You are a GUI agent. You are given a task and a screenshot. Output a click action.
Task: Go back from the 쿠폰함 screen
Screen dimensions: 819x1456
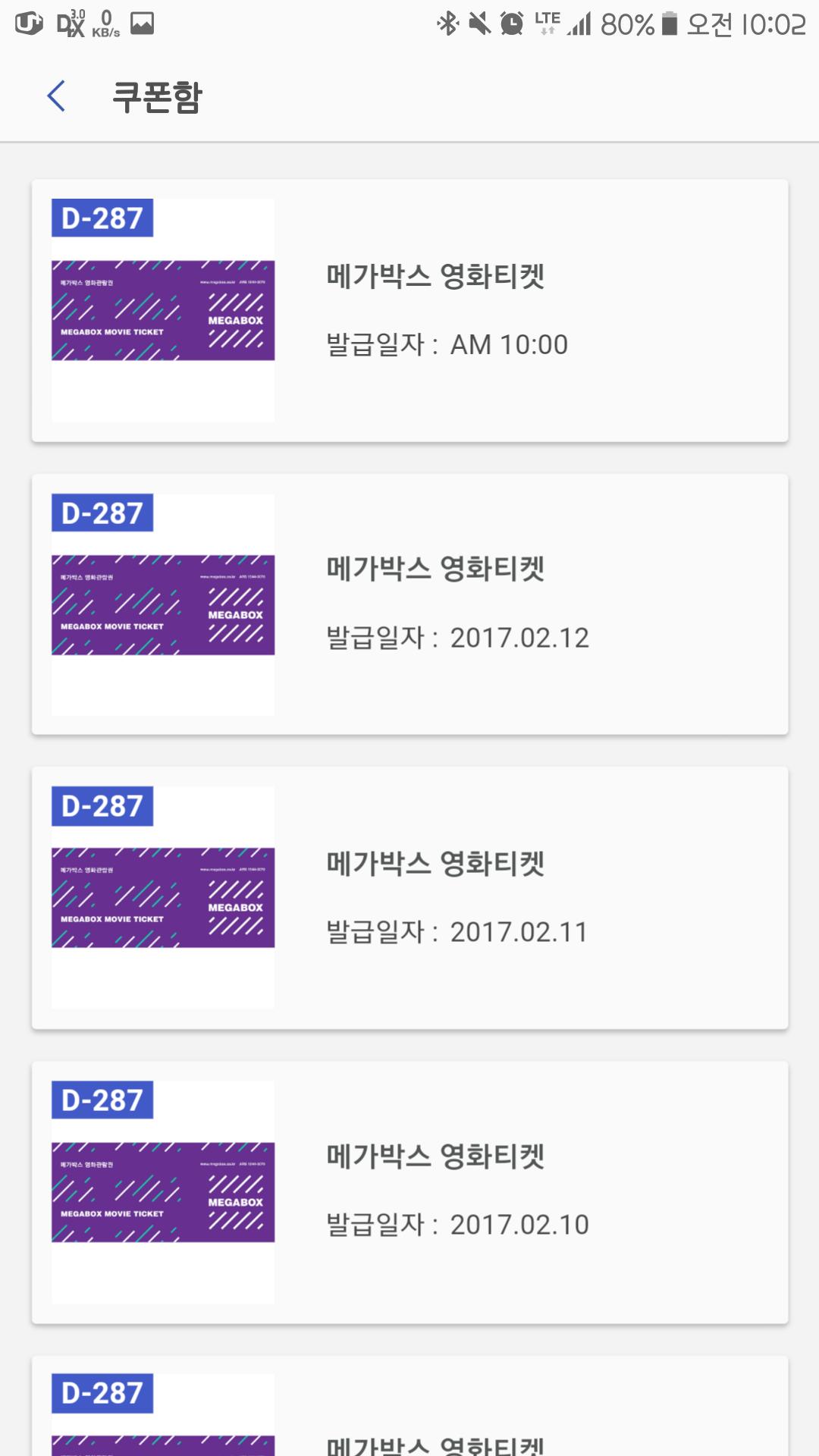(x=56, y=96)
